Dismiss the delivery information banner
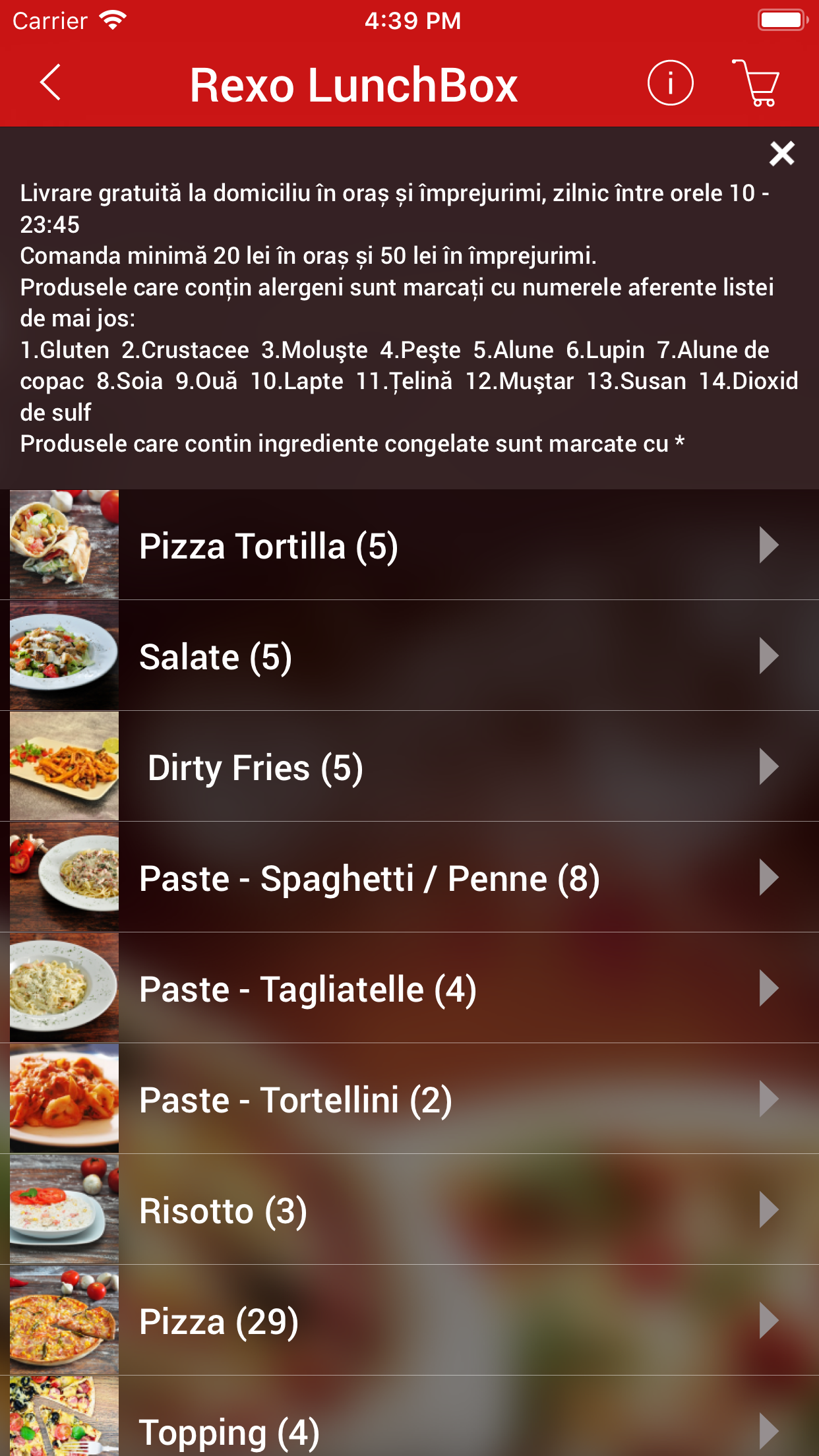The image size is (819, 1456). 781,154
